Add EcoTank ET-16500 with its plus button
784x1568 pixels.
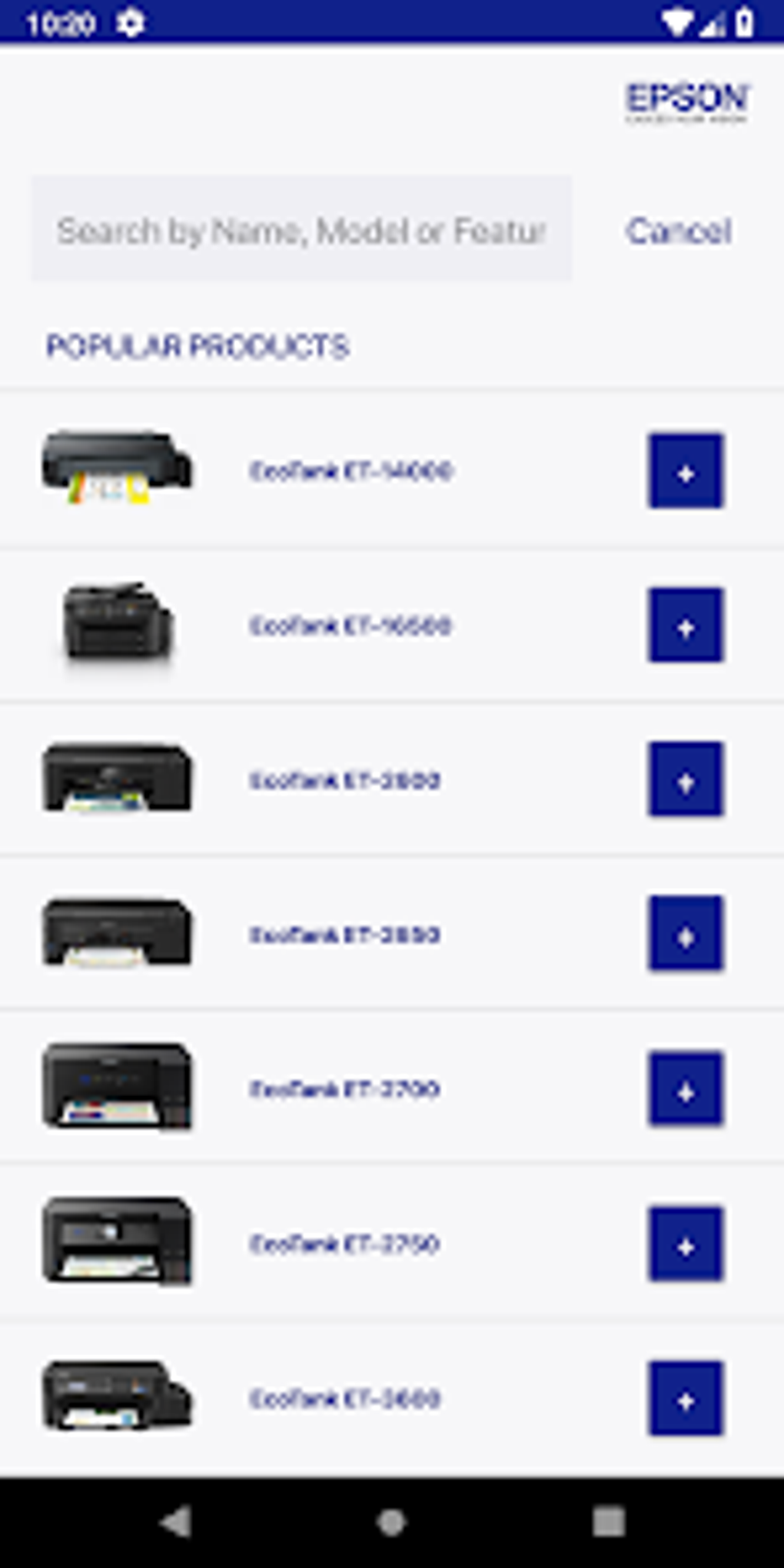click(686, 625)
